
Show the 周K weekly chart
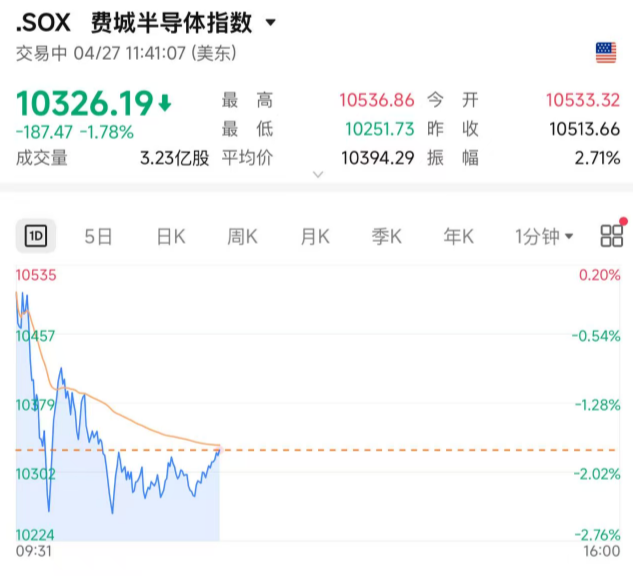(x=243, y=236)
